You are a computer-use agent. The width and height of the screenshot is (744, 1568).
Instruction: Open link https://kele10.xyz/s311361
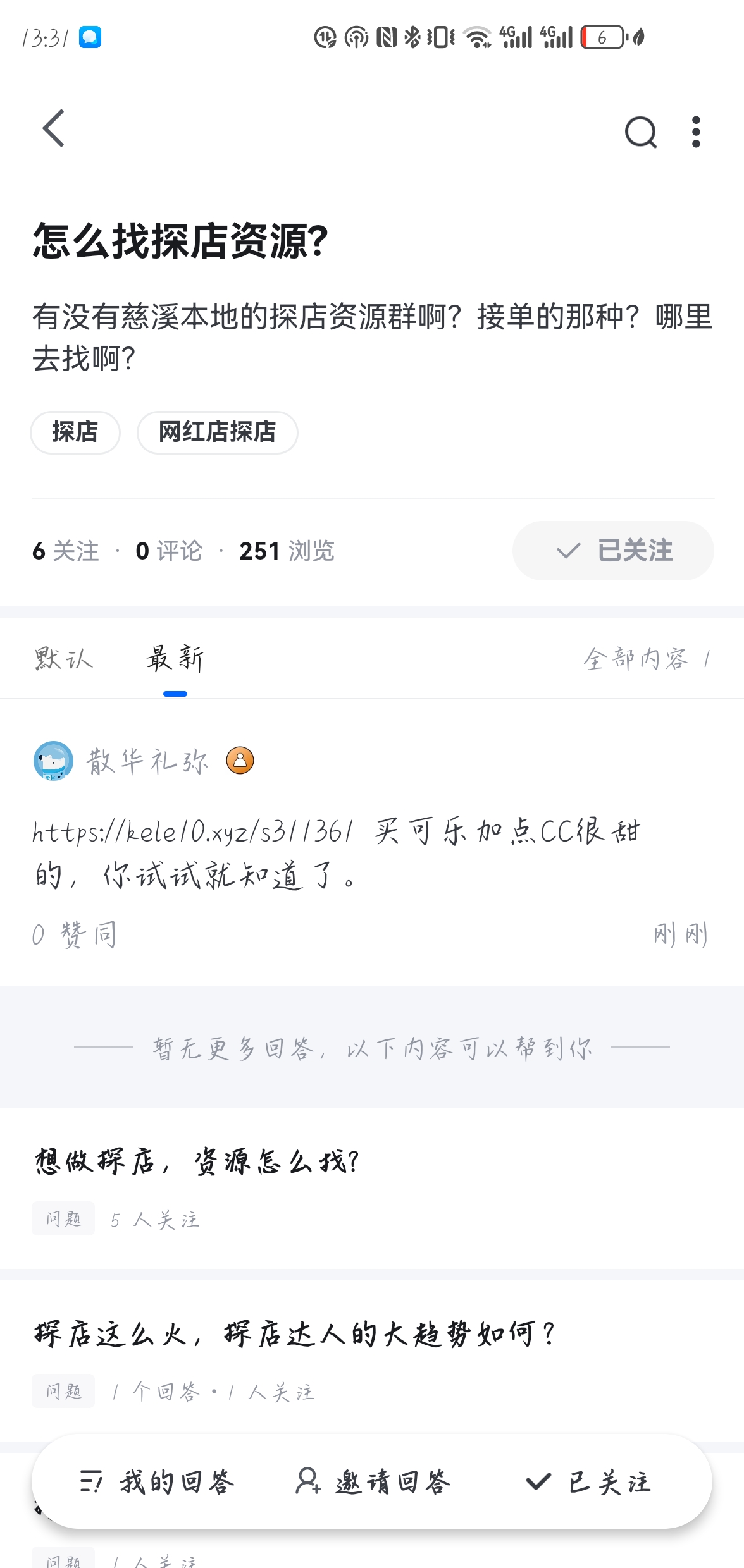(x=190, y=831)
